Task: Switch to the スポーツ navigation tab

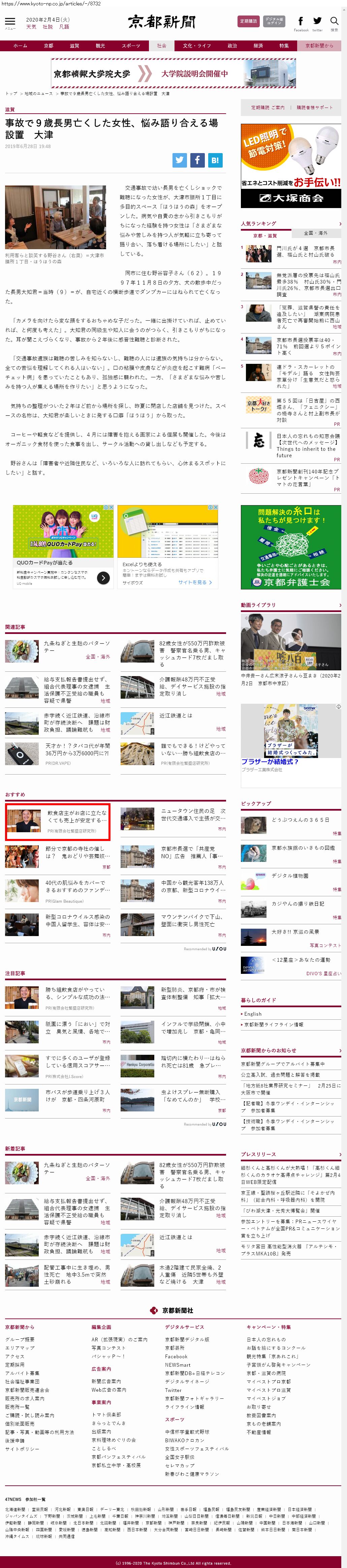Action: pyautogui.click(x=131, y=46)
